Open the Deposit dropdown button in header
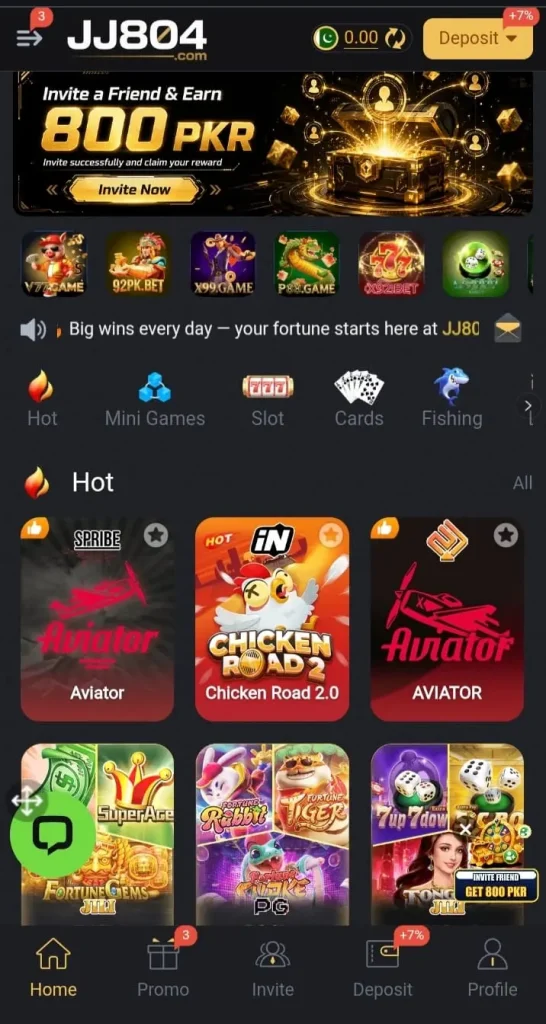This screenshot has width=546, height=1024. click(x=477, y=39)
